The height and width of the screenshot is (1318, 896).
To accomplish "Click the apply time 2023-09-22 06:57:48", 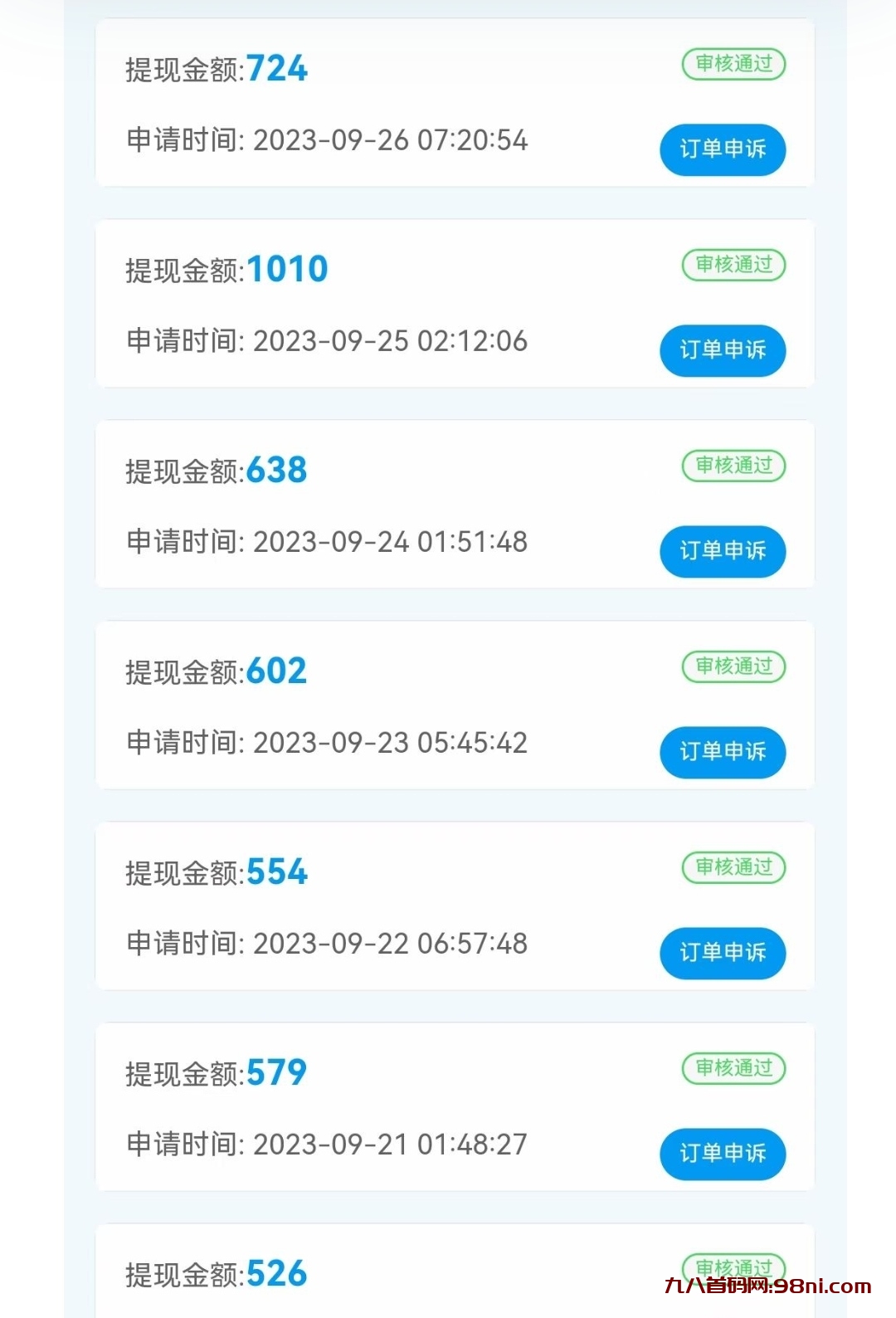I will 326,944.
